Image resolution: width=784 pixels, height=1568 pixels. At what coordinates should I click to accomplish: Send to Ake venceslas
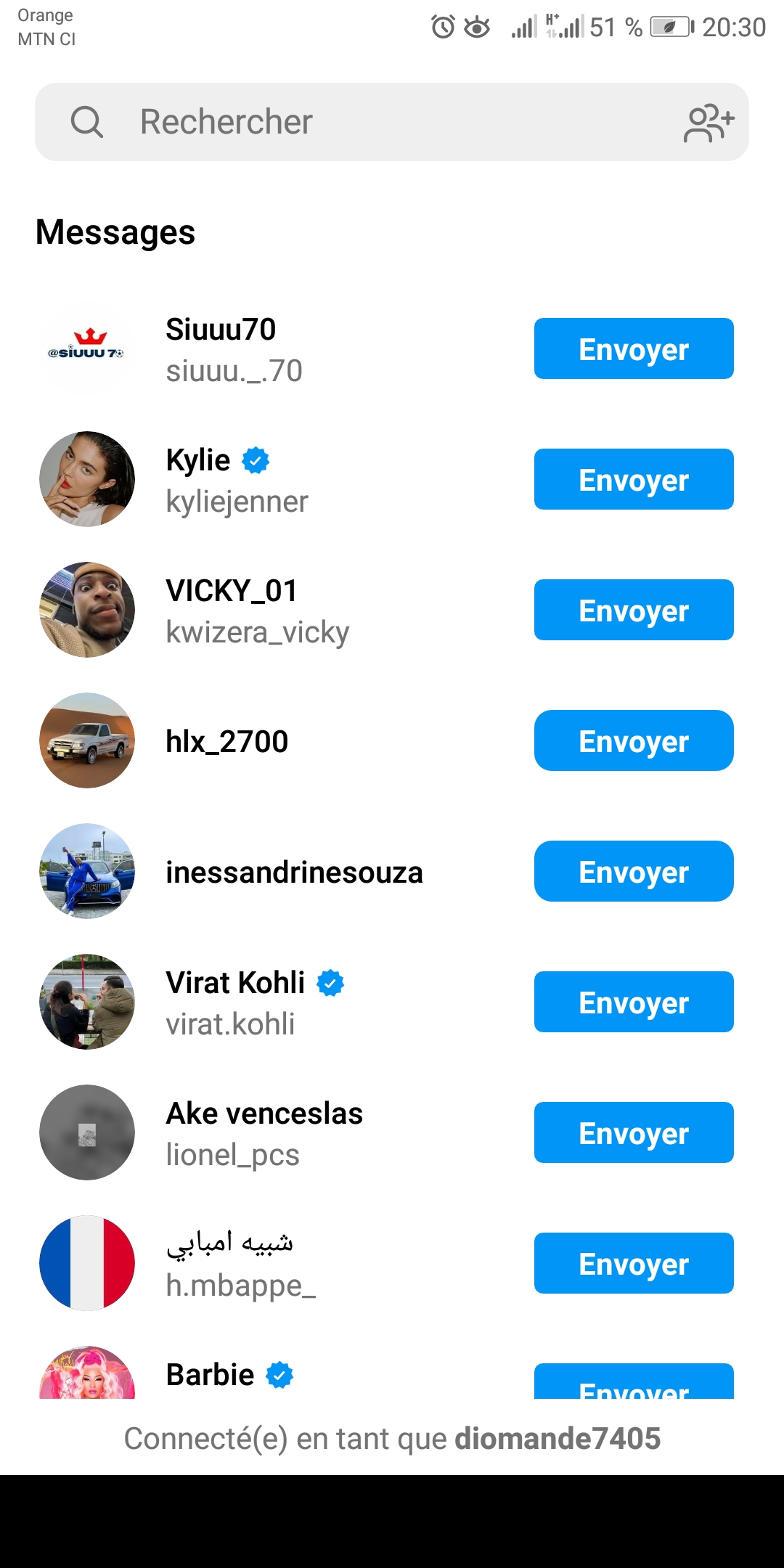(634, 1132)
